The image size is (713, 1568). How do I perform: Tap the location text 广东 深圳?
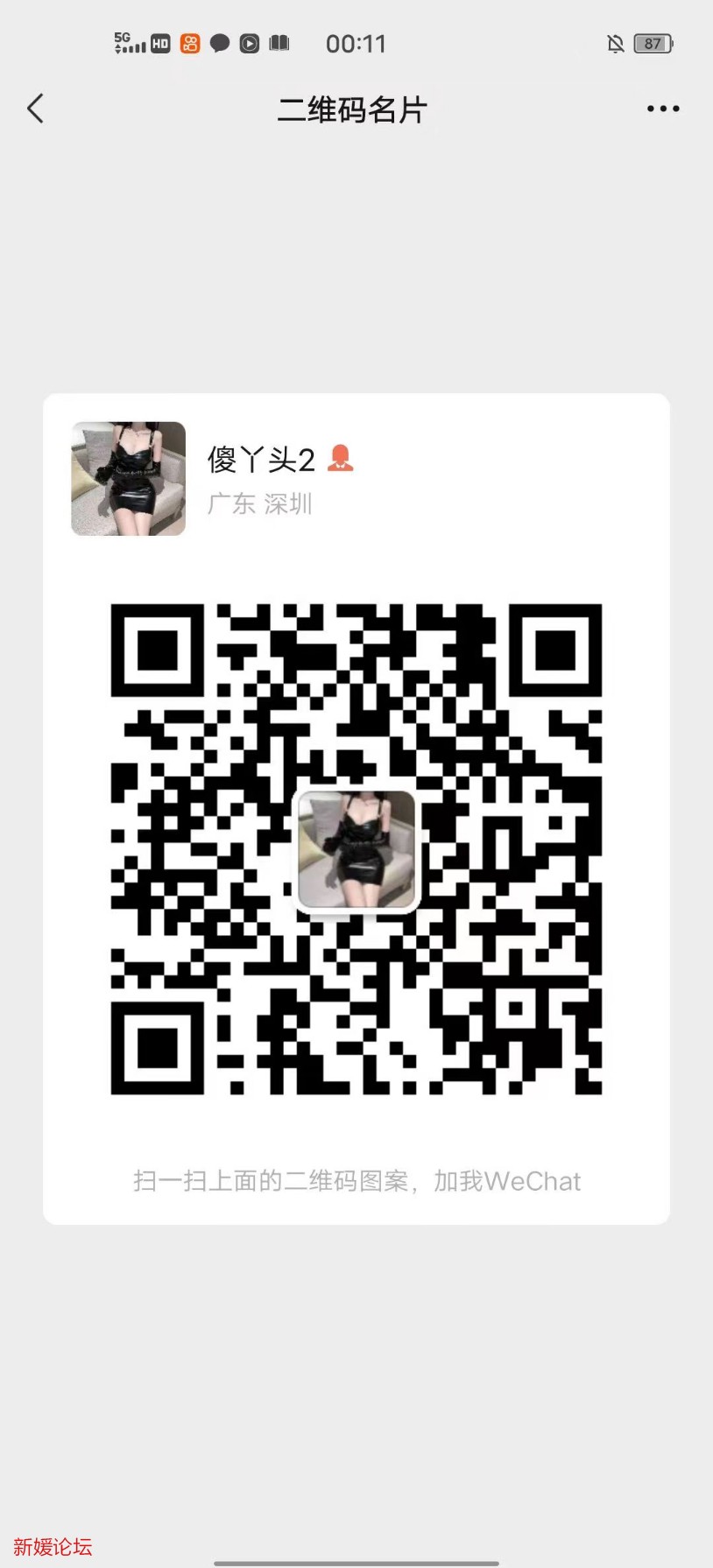(260, 503)
